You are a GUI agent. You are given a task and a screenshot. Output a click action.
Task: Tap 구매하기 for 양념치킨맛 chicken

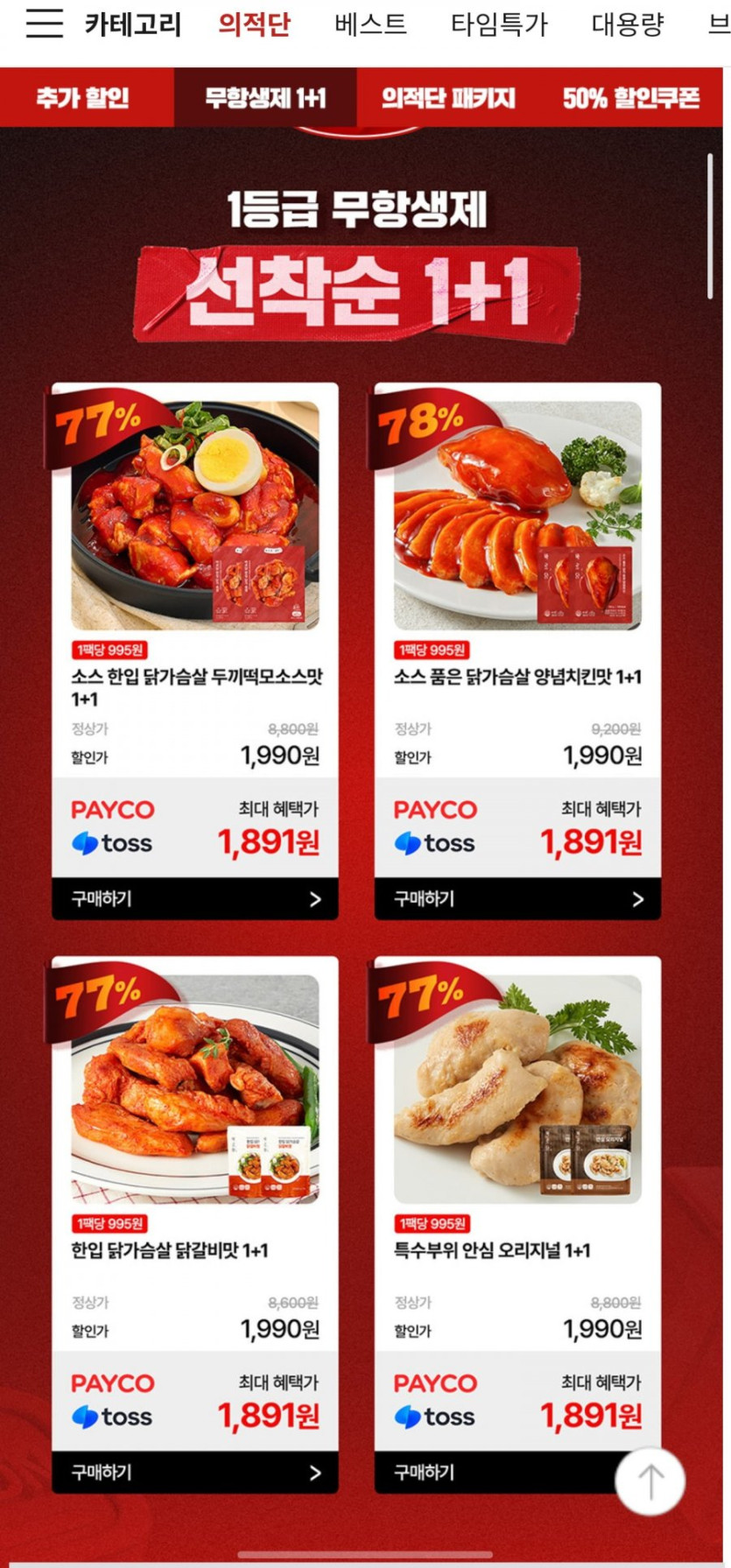pos(517,898)
